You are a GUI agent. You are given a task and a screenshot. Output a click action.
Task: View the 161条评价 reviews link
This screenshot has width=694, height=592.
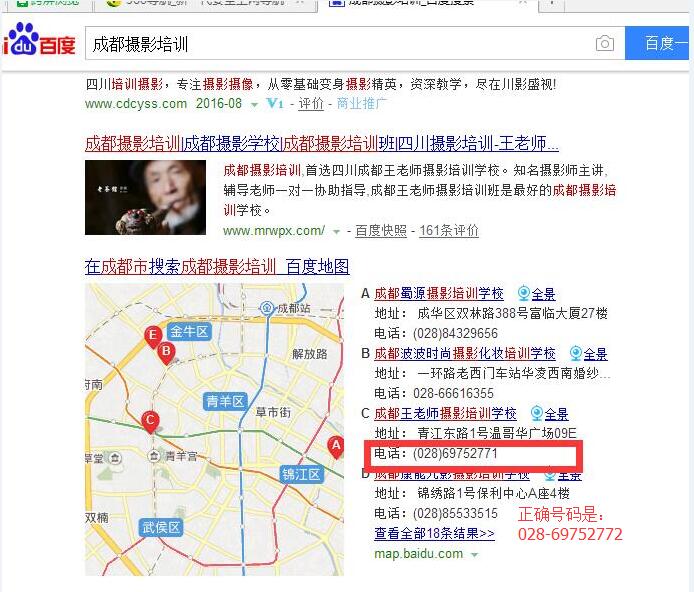pyautogui.click(x=448, y=230)
